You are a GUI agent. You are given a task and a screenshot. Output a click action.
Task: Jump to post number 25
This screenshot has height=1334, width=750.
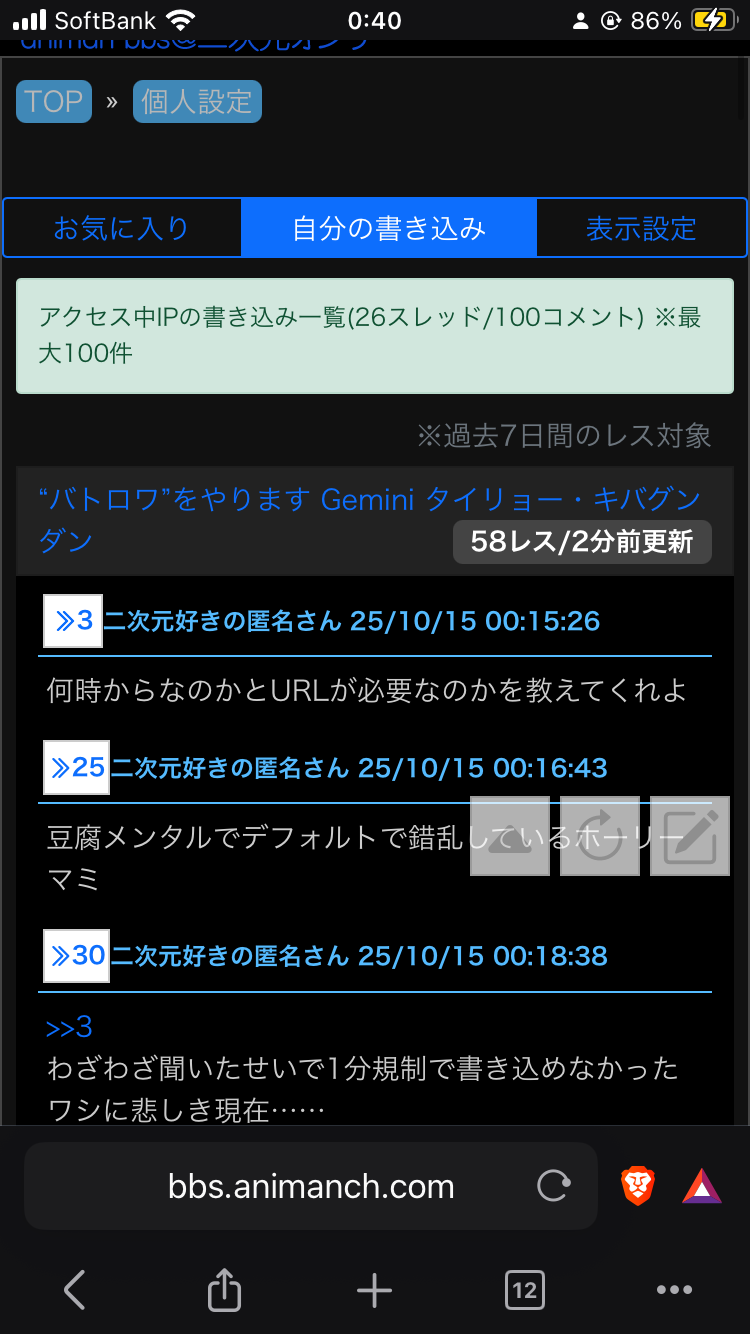coord(77,768)
